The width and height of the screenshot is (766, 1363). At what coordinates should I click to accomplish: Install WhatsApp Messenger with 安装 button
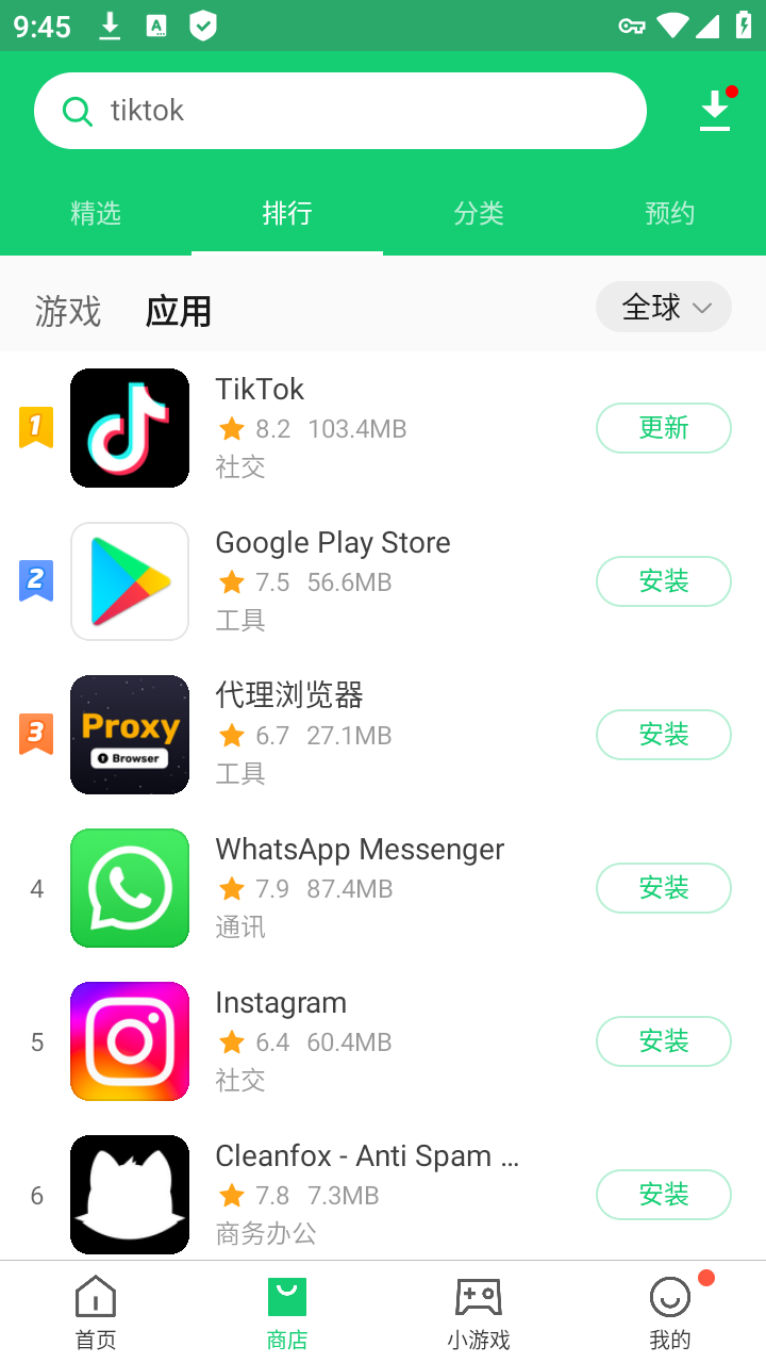pyautogui.click(x=663, y=888)
